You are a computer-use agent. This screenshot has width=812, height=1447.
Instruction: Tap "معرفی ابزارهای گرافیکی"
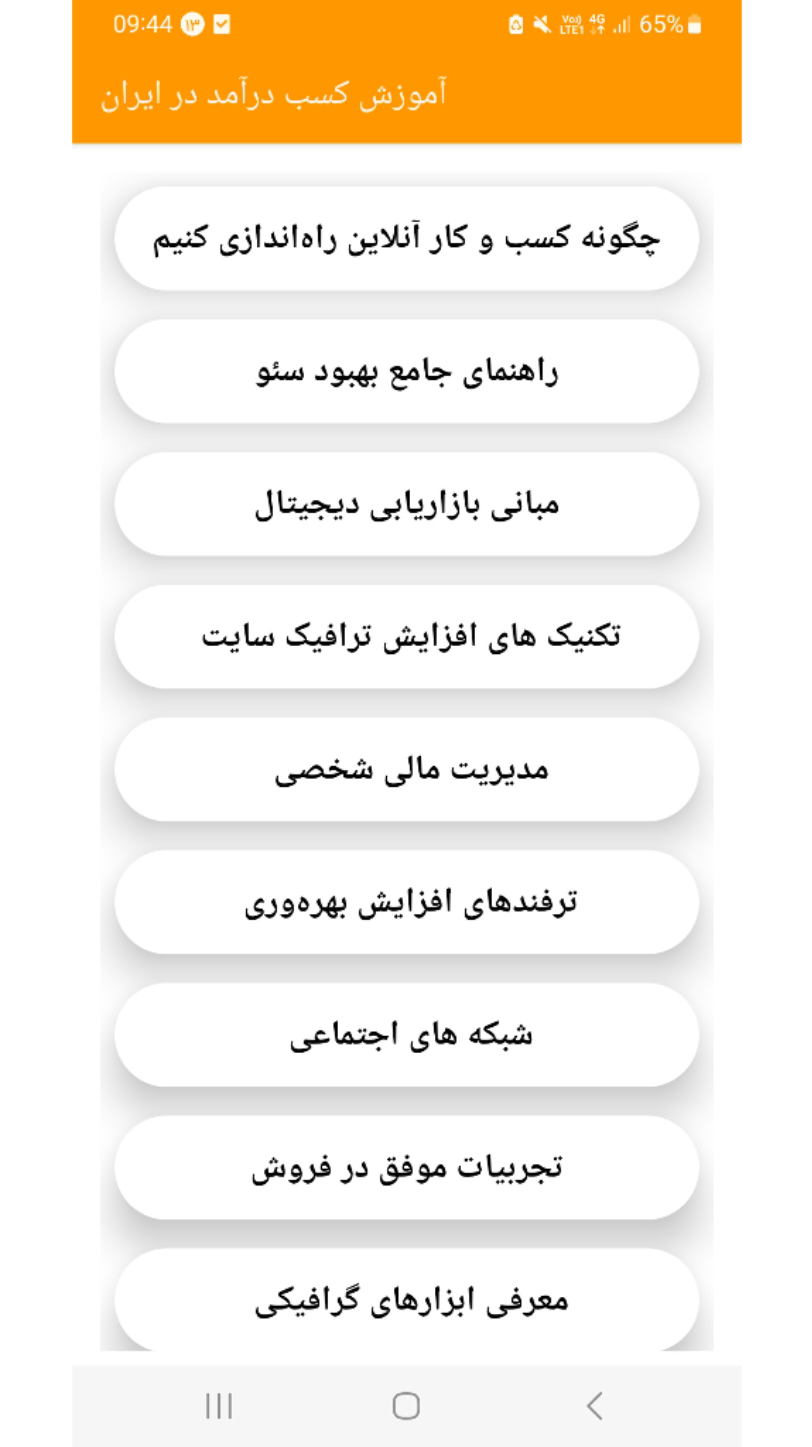406,1298
